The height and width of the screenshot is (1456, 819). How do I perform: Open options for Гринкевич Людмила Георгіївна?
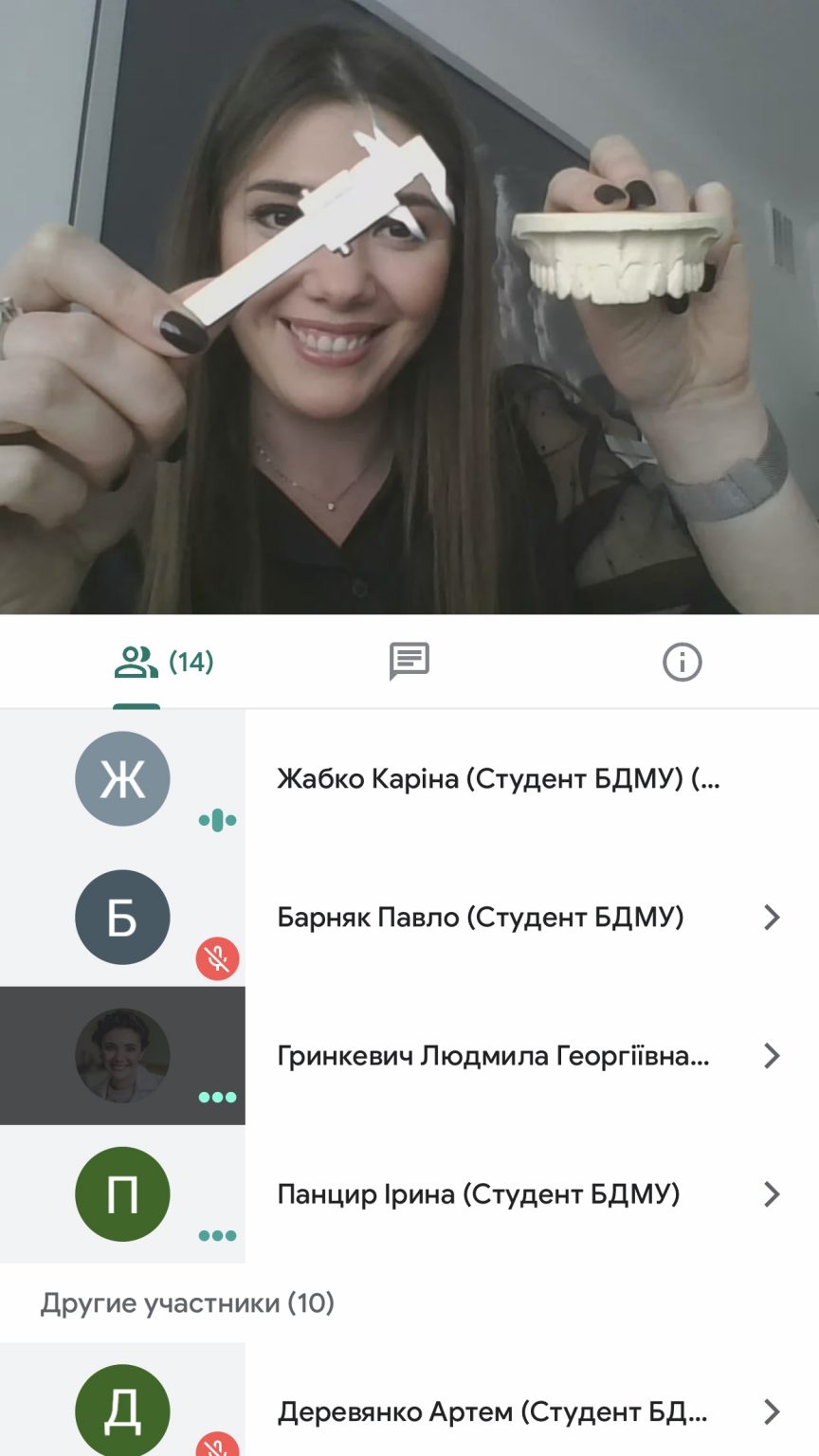tap(772, 1056)
